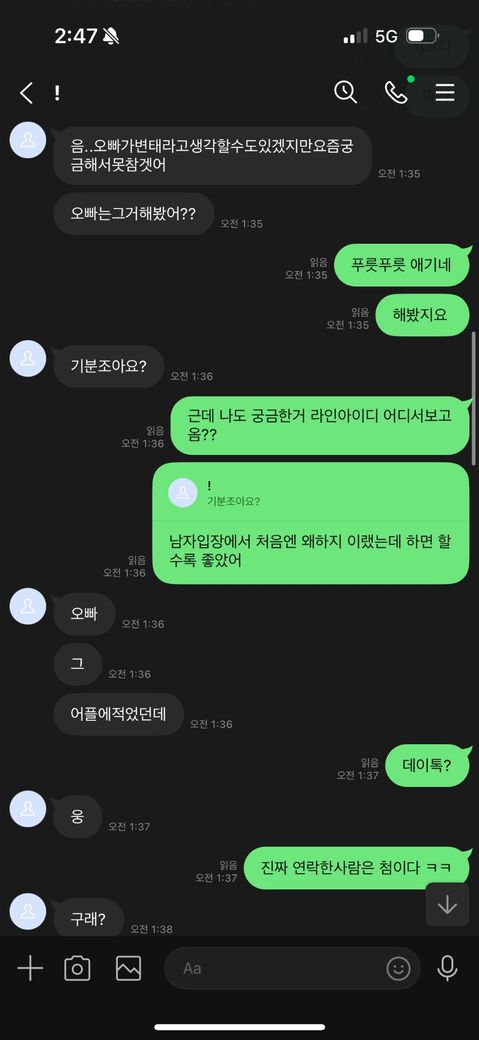Open the photo gallery picker
This screenshot has height=1040, width=479.
[x=128, y=969]
